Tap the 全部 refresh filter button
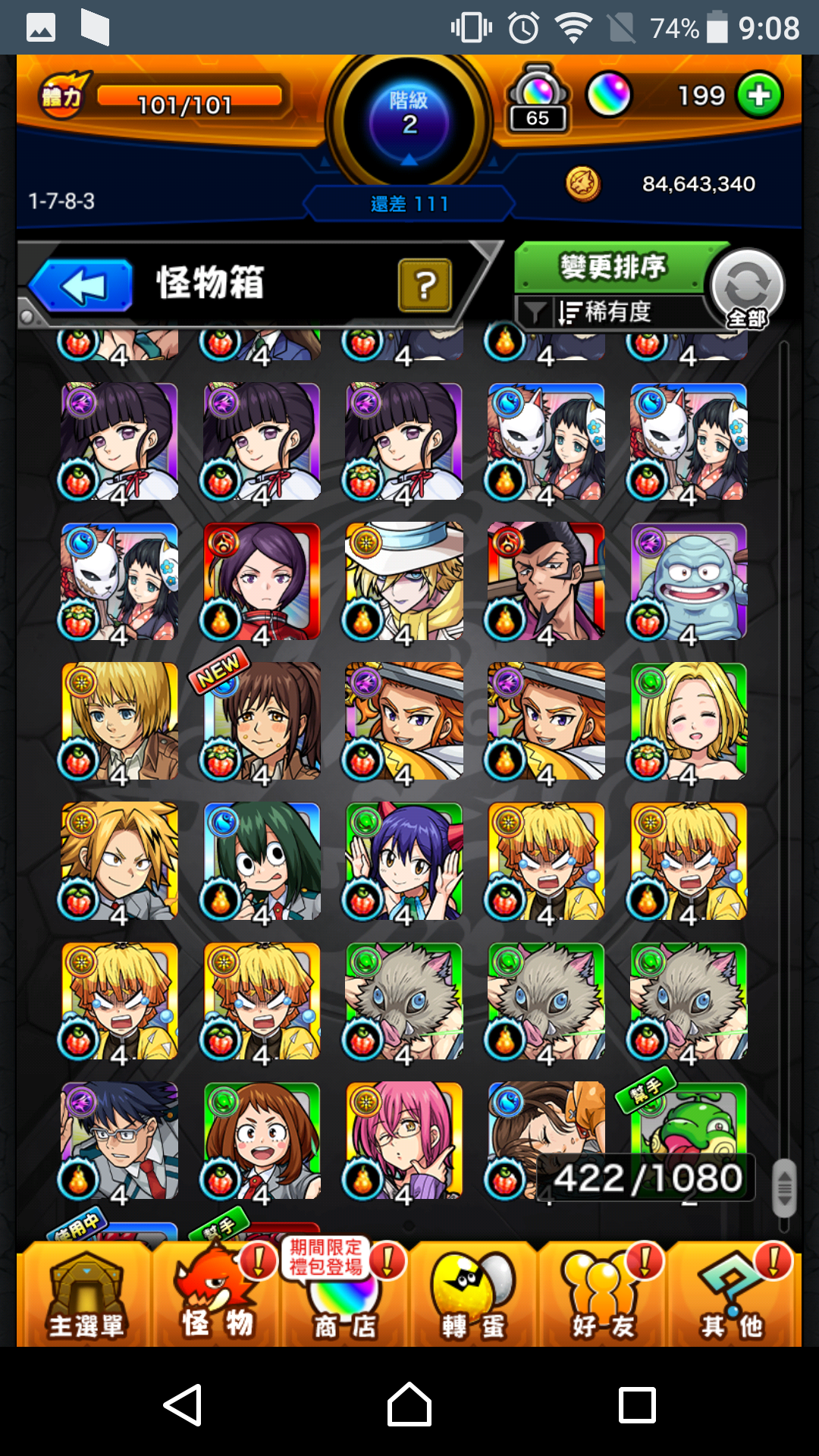Screen dimensions: 819x1456 pyautogui.click(x=747, y=288)
